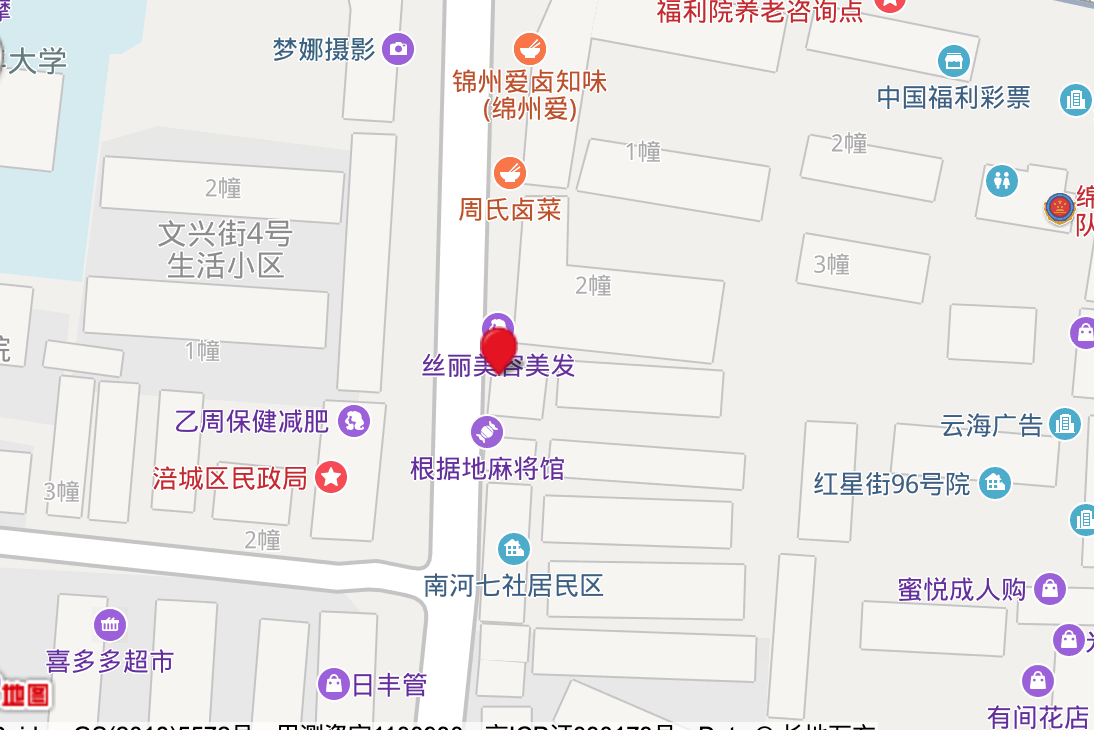Screen dimensions: 1094x730
Task: Tap 根据地麻将馆 entertainment marker
Action: (x=487, y=432)
